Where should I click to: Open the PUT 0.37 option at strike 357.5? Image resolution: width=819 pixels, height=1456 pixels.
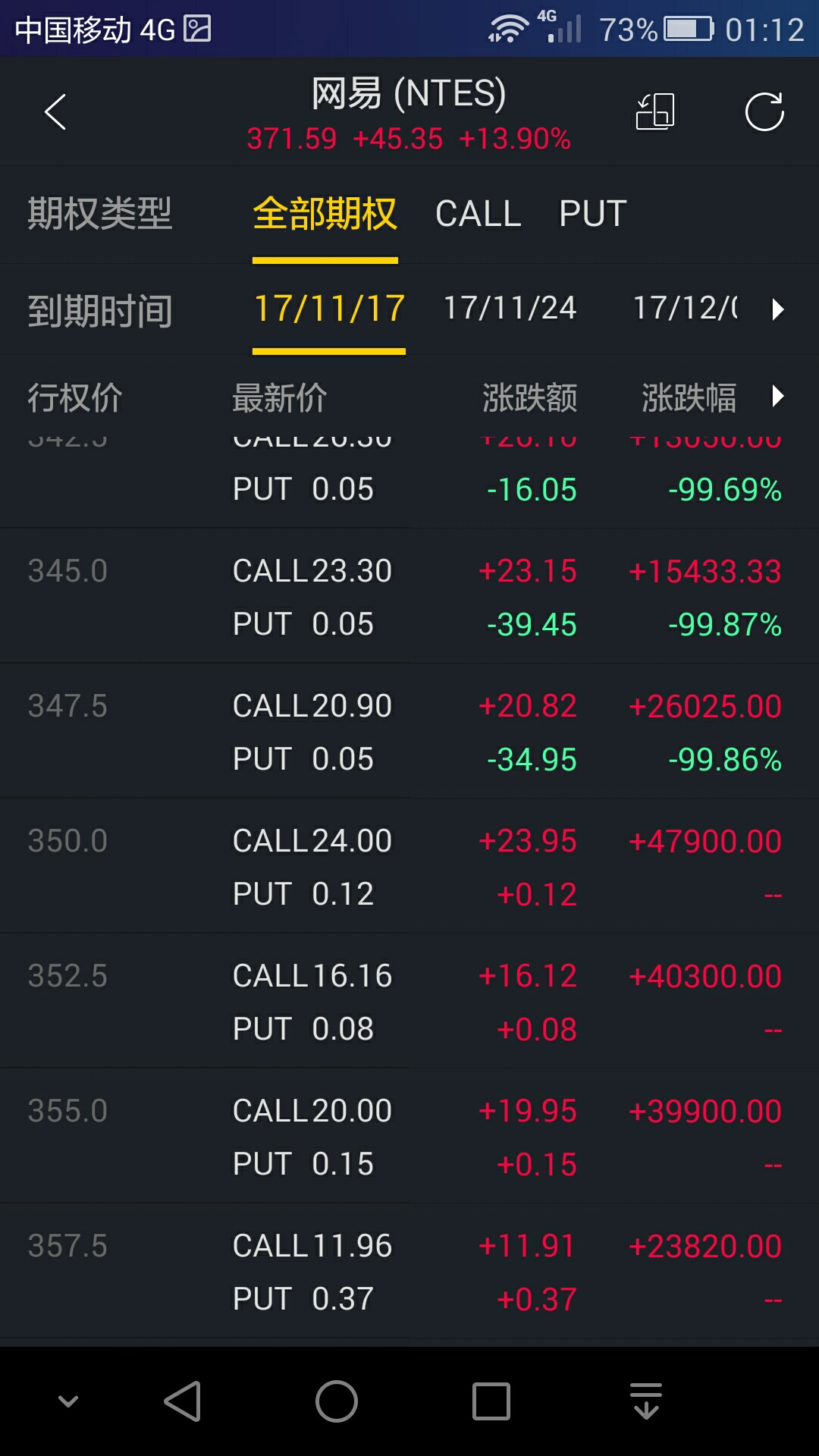[303, 1299]
